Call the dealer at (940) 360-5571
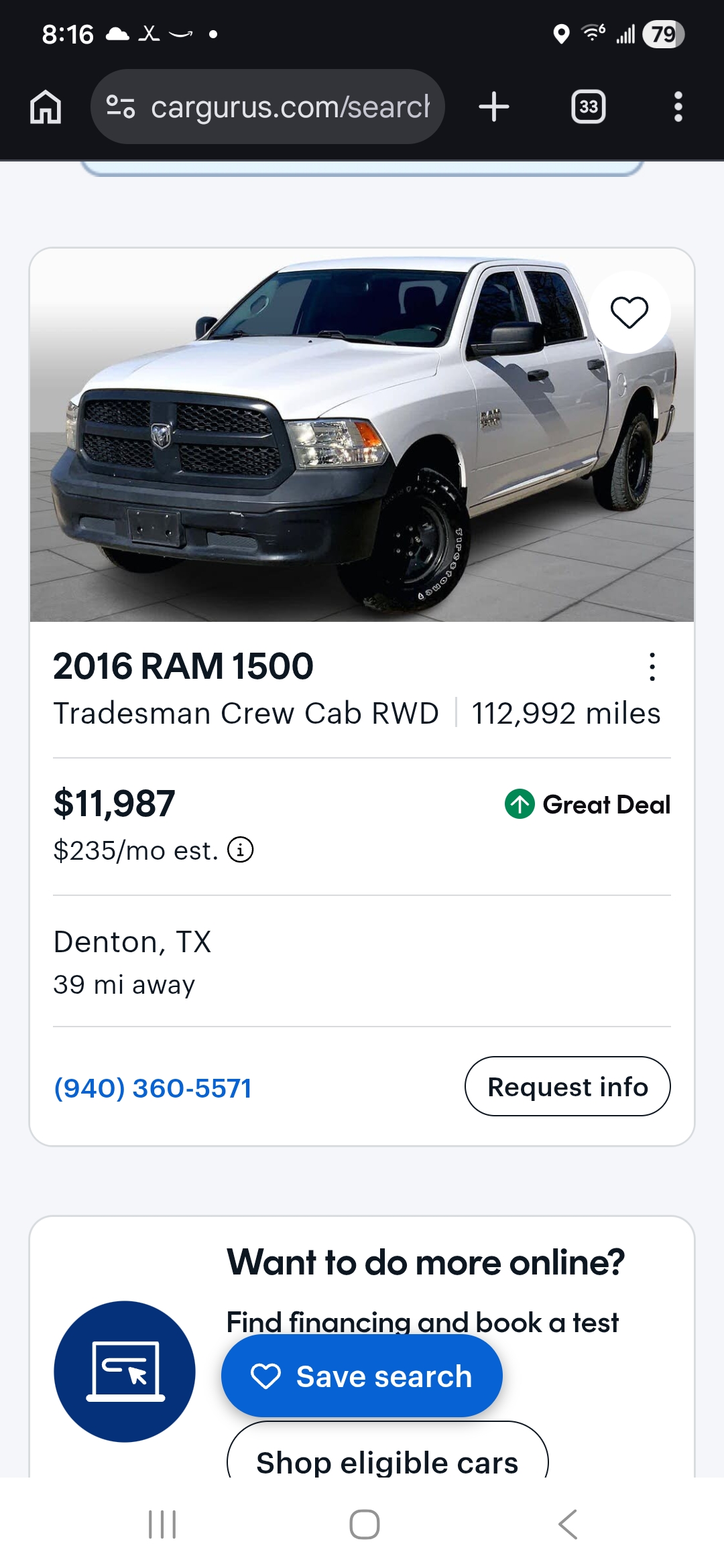 coord(153,1088)
